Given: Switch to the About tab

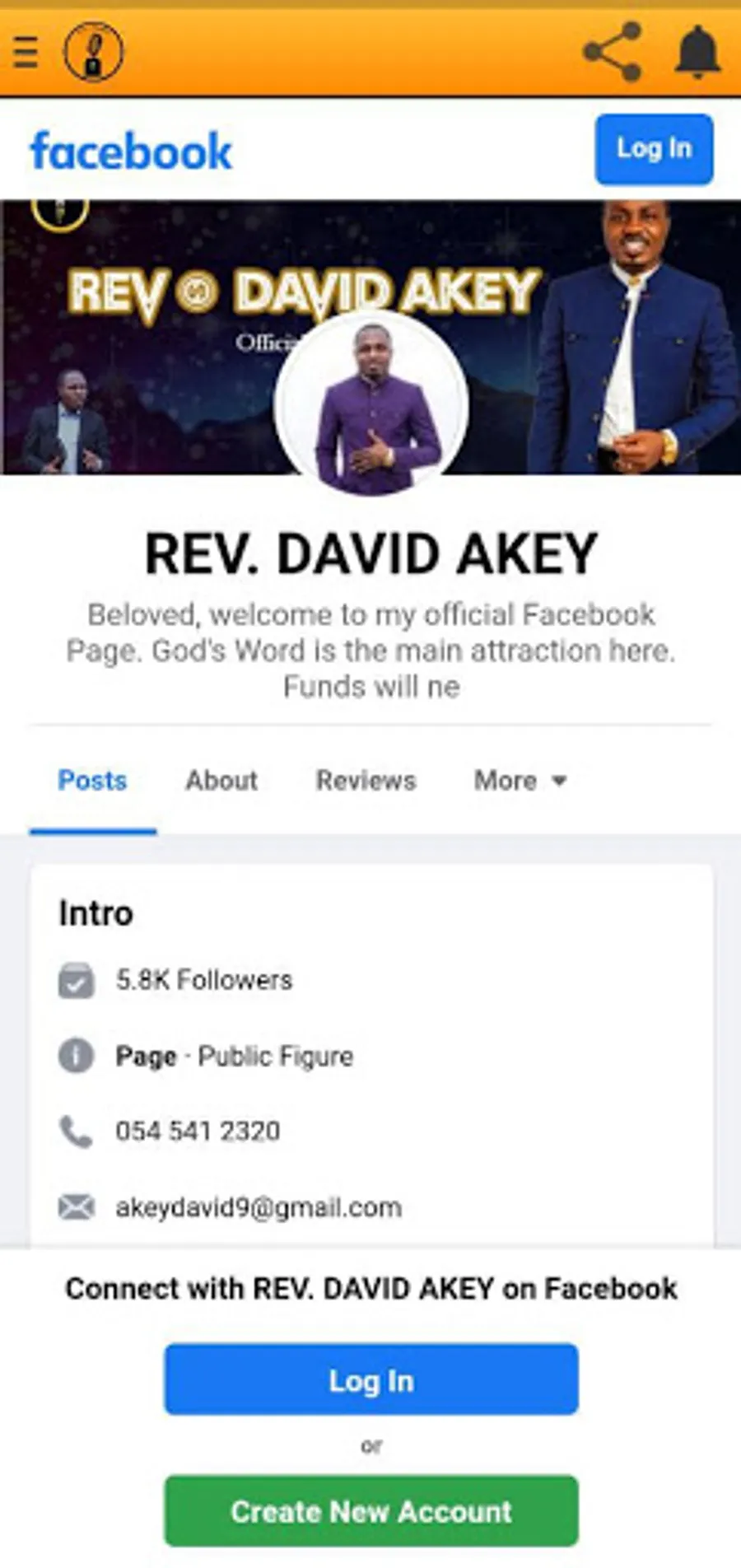Looking at the screenshot, I should click(x=221, y=780).
